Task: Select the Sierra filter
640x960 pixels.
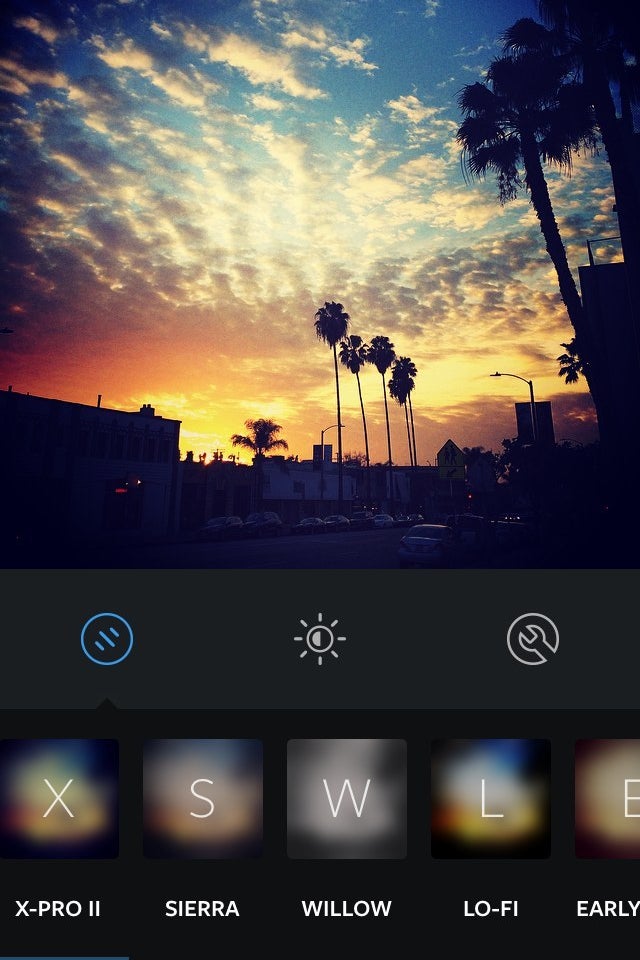Action: click(203, 798)
